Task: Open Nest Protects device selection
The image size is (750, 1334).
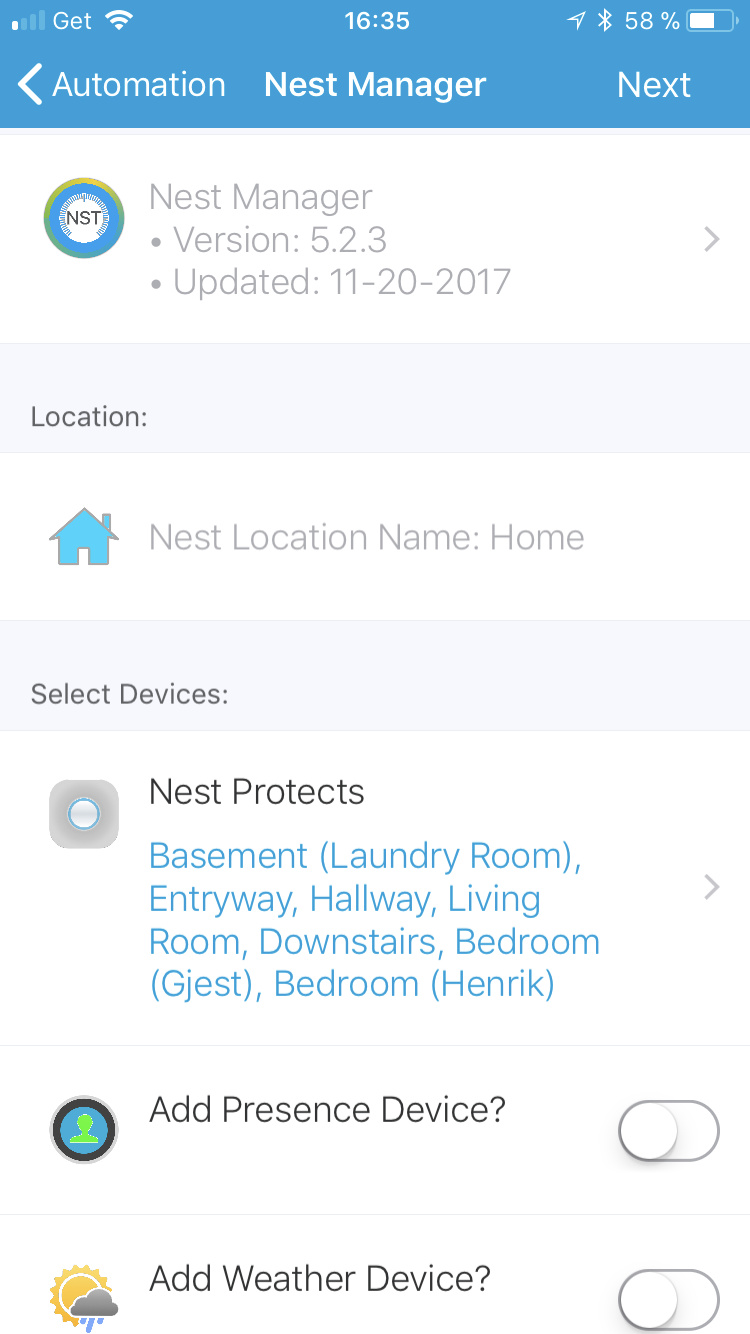Action: tap(375, 887)
